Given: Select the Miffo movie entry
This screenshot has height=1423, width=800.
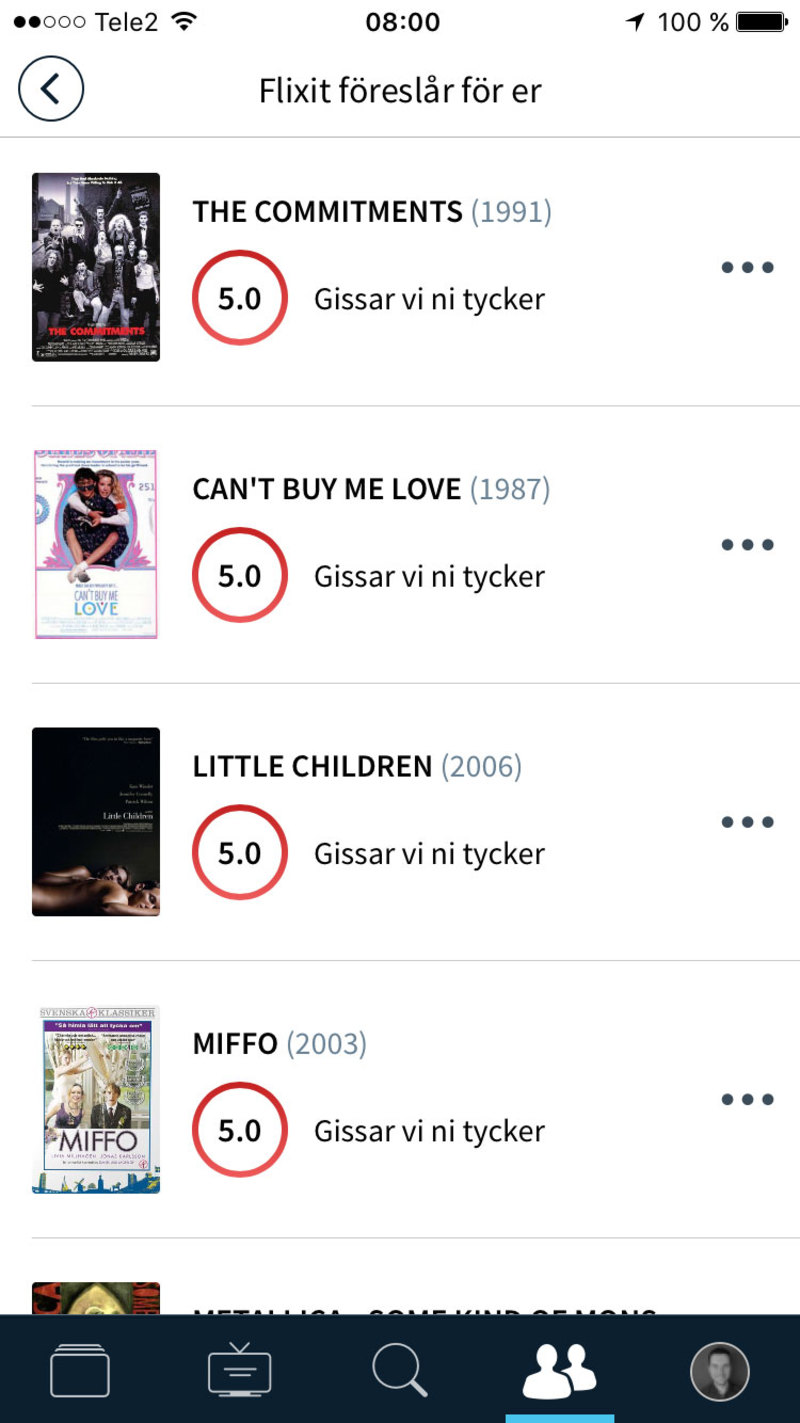Looking at the screenshot, I should [235, 1044].
